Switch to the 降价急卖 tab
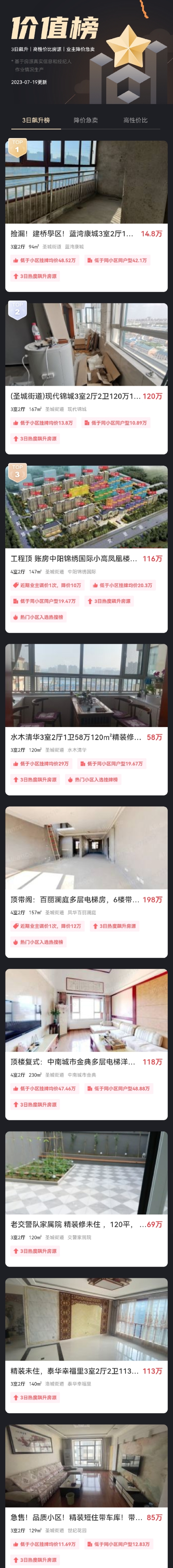Viewport: 173px width, 1568px height. point(86,120)
